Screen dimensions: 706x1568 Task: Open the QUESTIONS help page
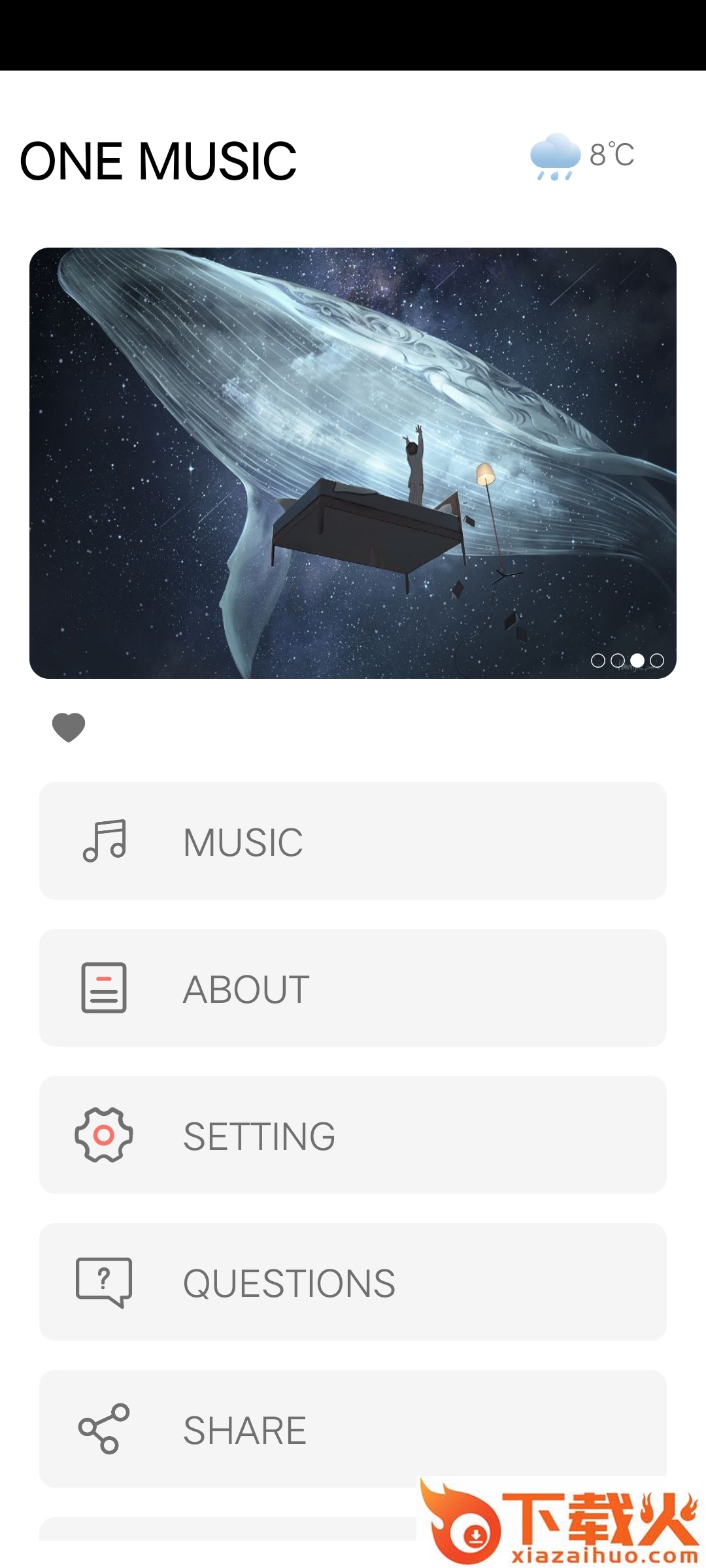353,1282
